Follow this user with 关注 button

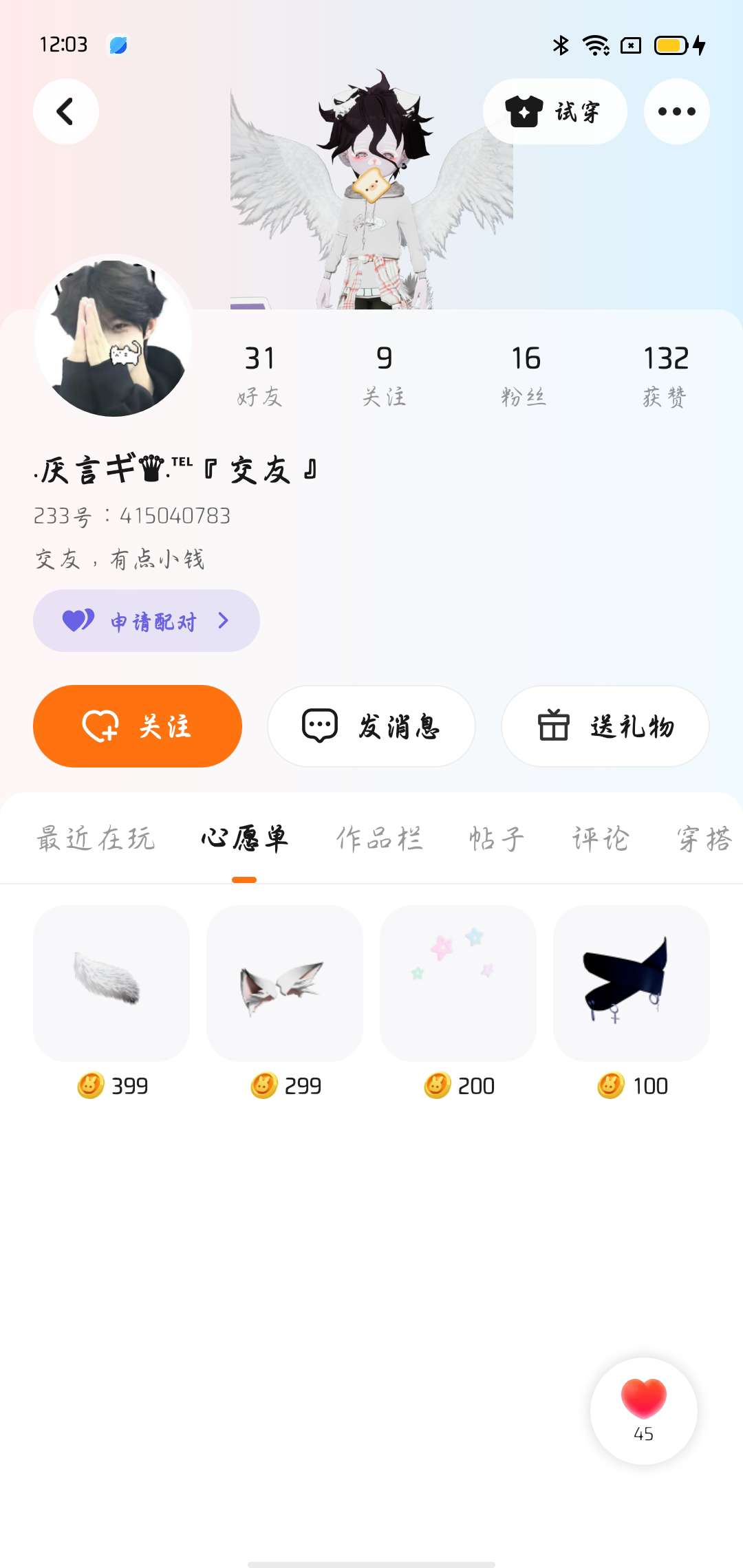pos(138,726)
